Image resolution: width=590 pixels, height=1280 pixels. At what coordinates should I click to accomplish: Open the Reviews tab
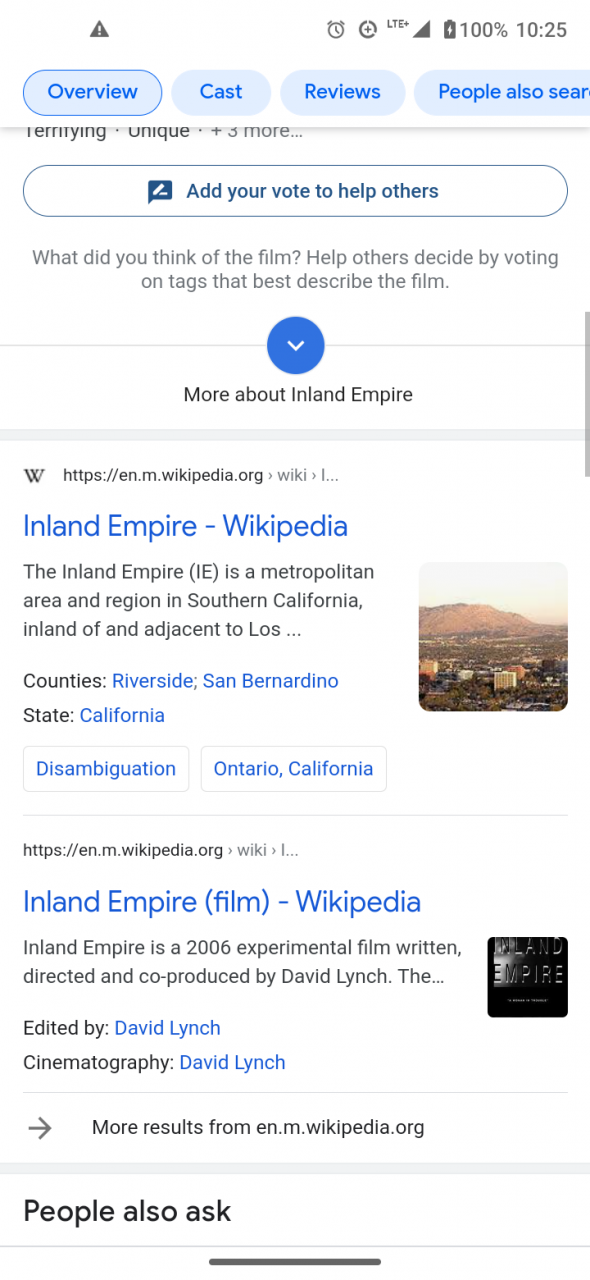(342, 92)
